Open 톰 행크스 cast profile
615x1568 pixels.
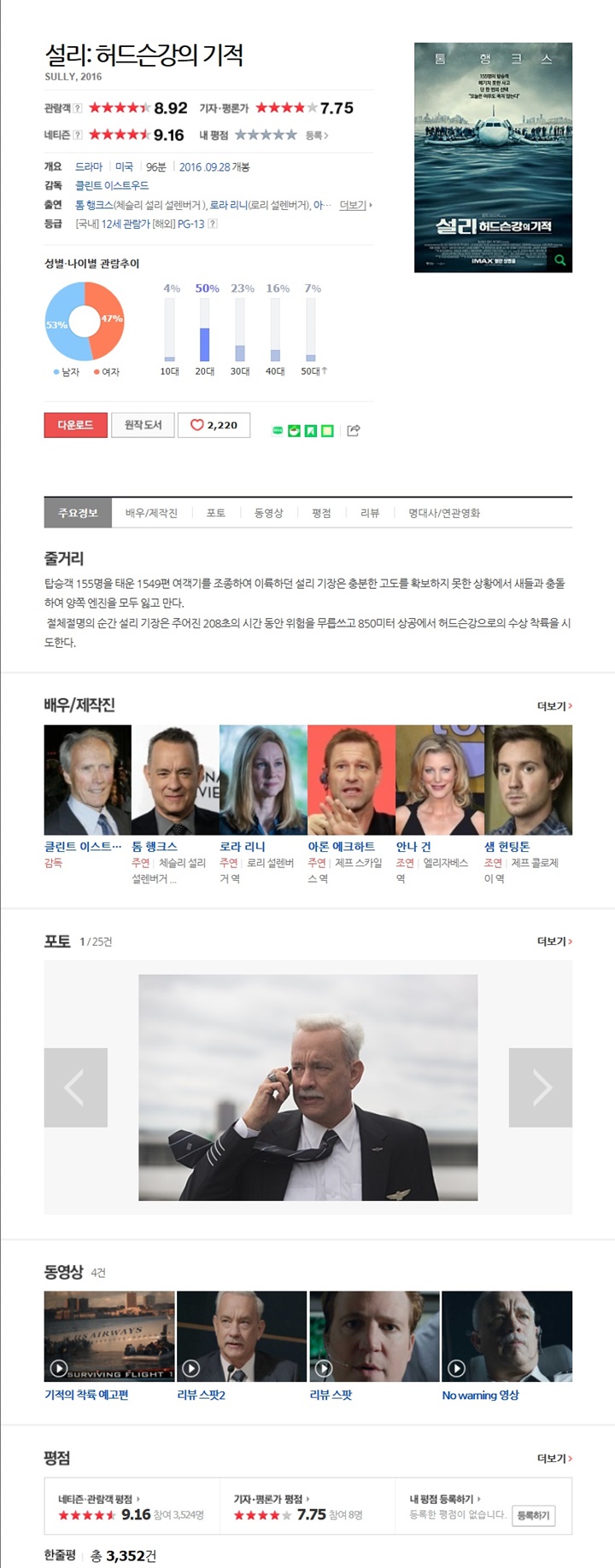click(x=155, y=846)
